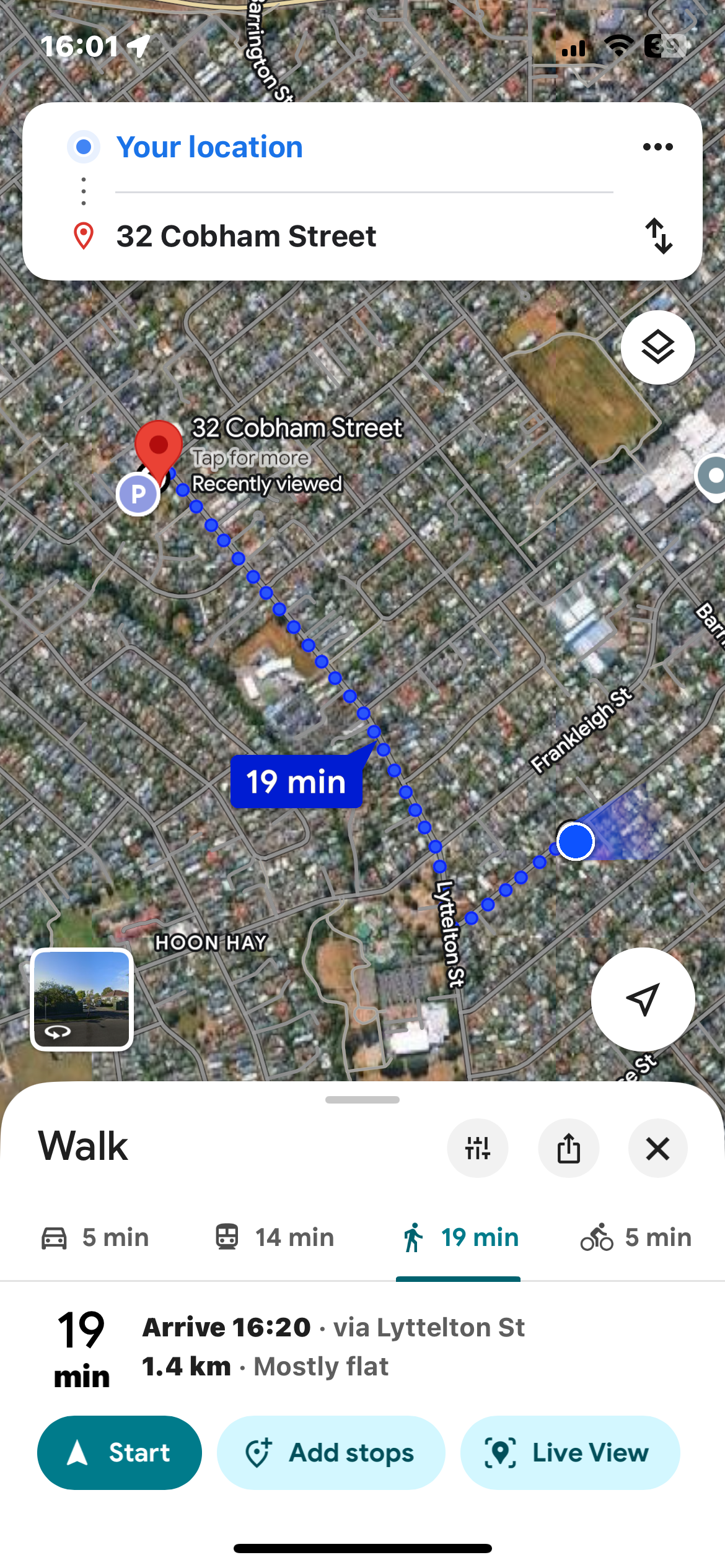Open walking route options filter
This screenshot has height=1568, width=725.
click(477, 1148)
